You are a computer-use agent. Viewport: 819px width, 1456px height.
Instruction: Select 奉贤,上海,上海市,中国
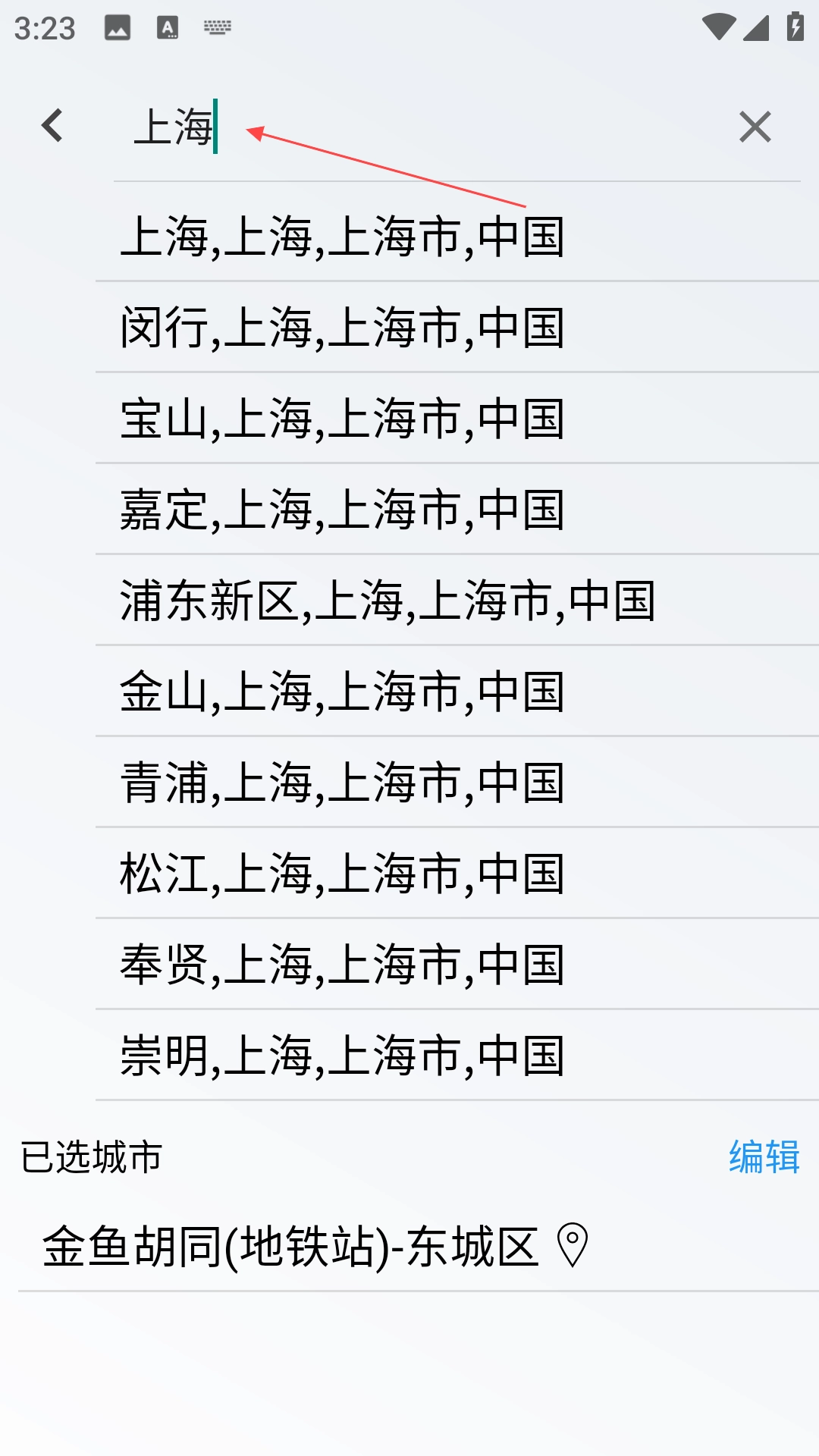[343, 965]
